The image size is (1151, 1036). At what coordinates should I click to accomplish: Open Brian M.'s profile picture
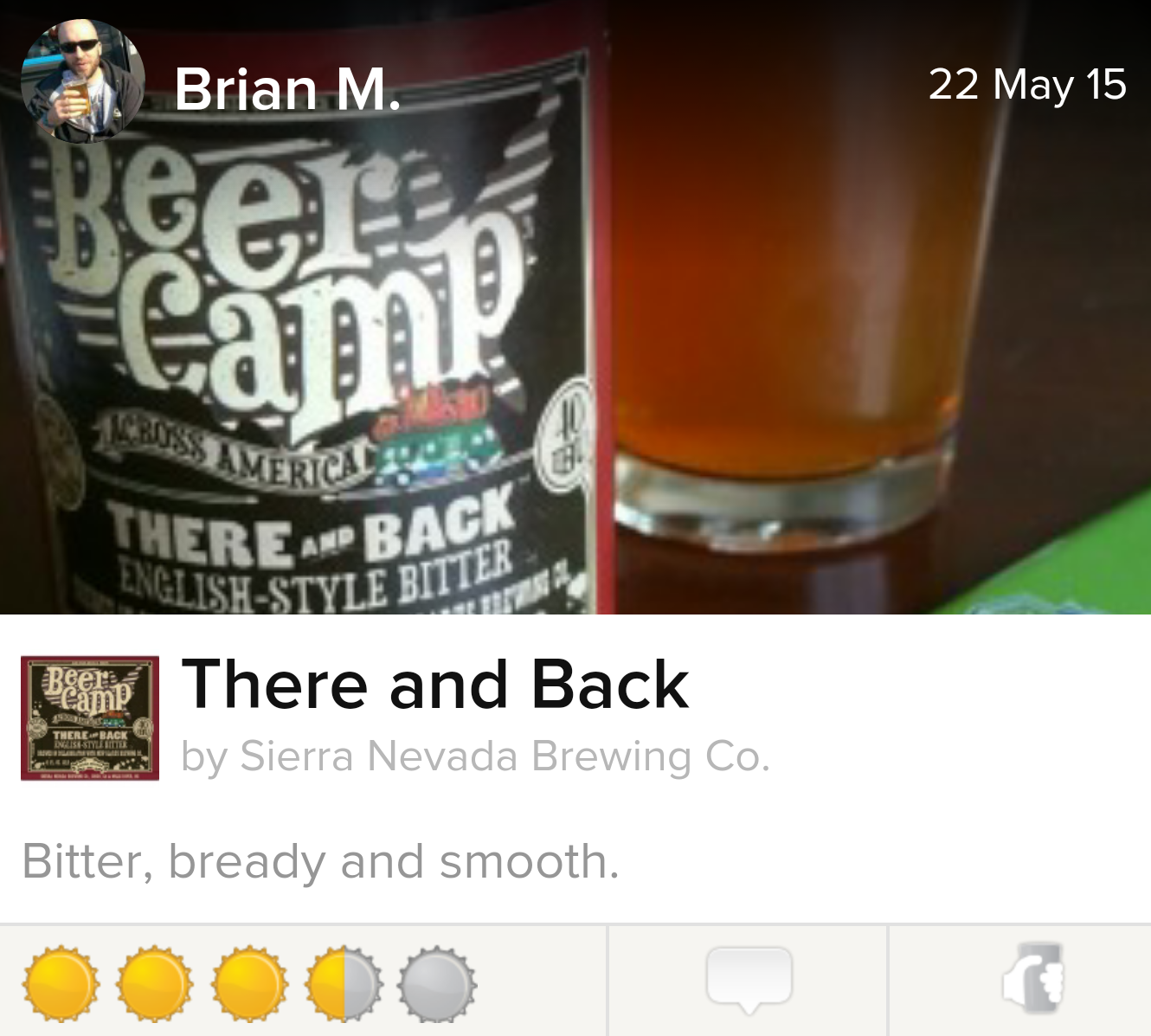[x=82, y=80]
